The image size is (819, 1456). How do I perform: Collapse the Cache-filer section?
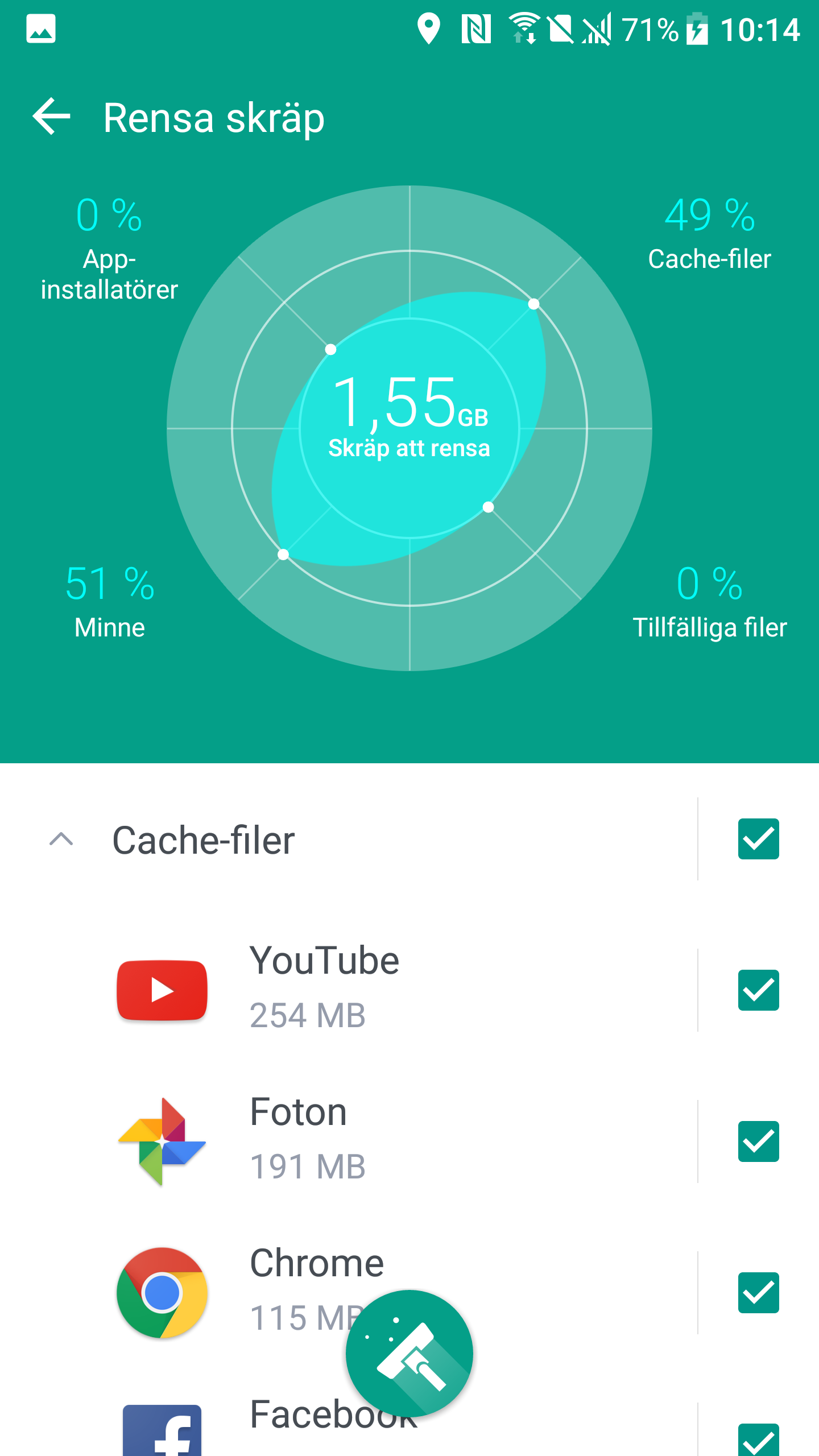coord(61,839)
